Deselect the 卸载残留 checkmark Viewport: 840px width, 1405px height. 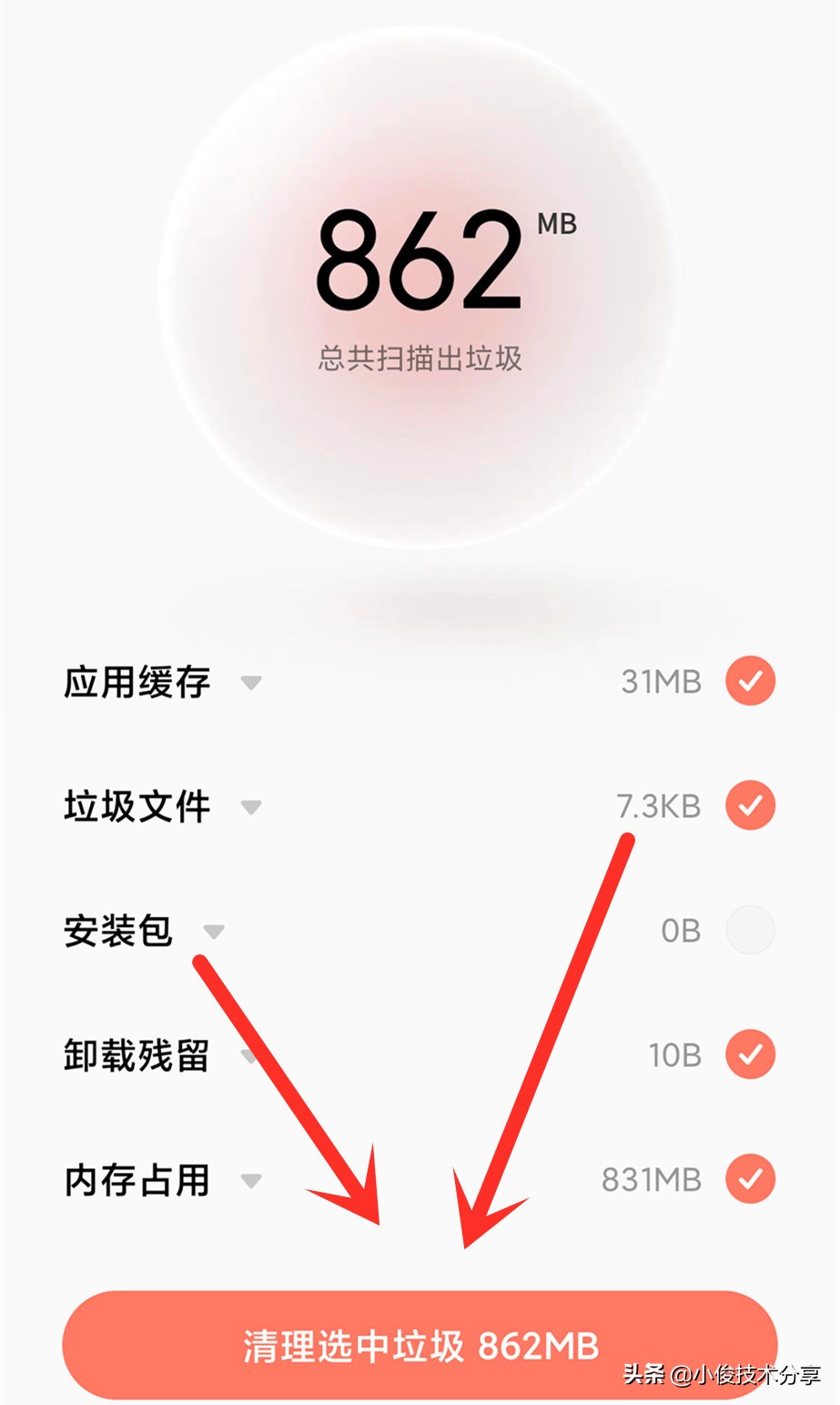[749, 1054]
